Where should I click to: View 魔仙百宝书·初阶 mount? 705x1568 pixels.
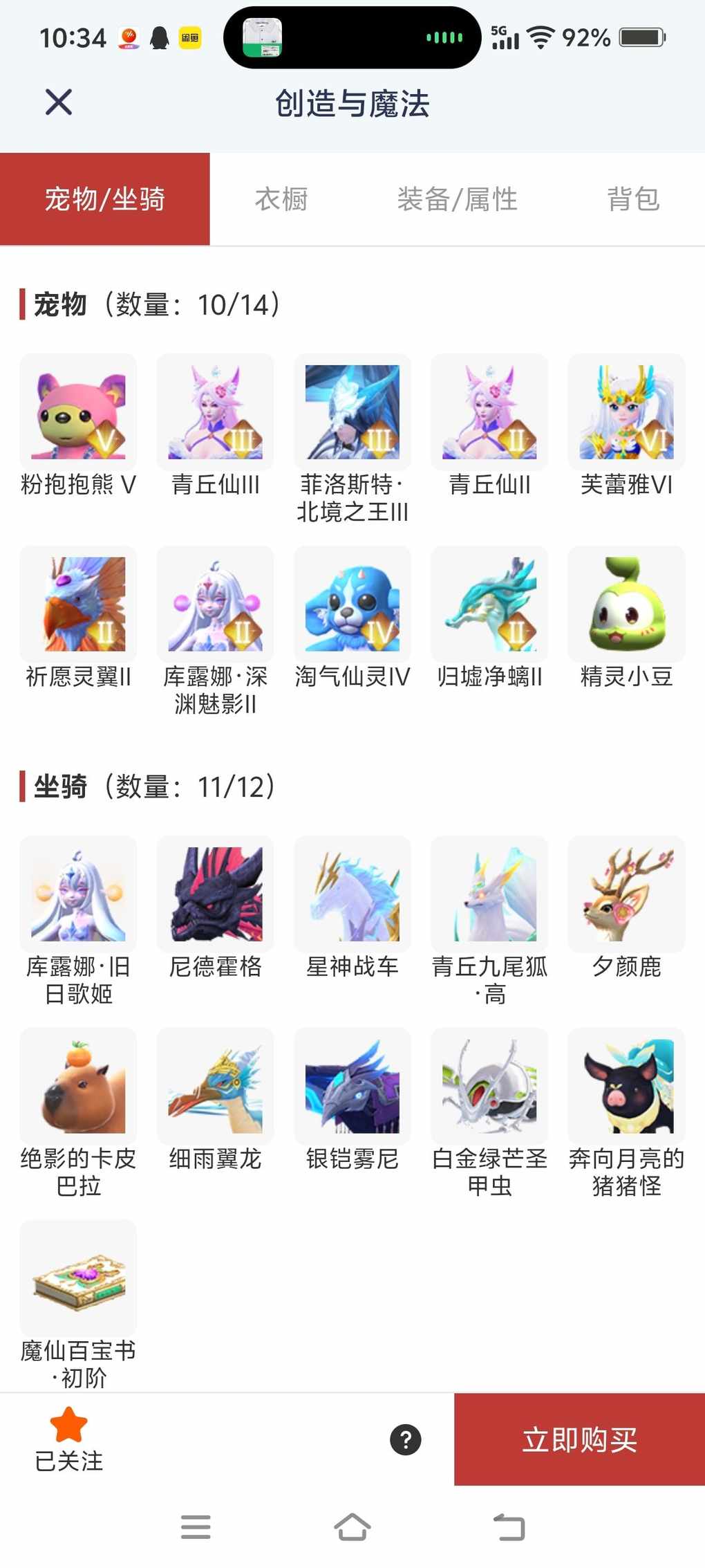point(78,1278)
